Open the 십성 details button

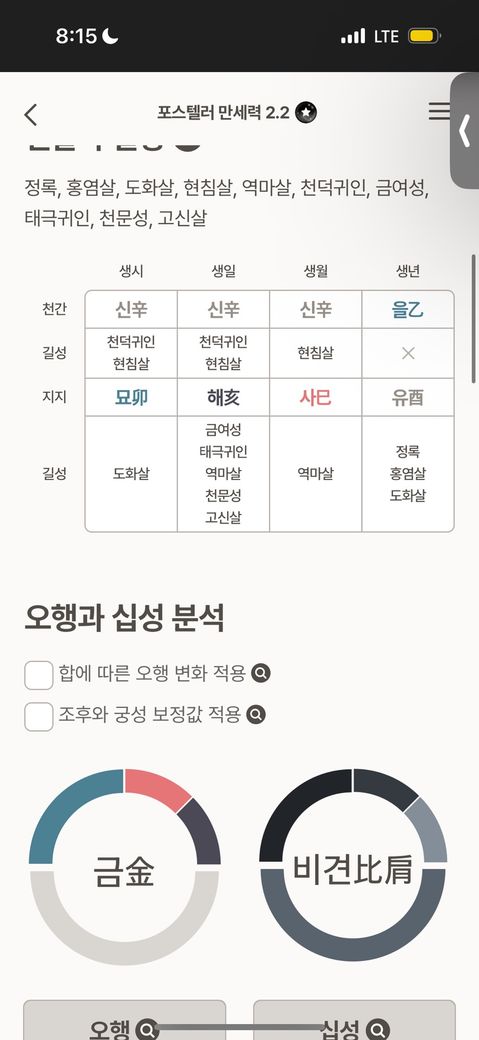[354, 1020]
